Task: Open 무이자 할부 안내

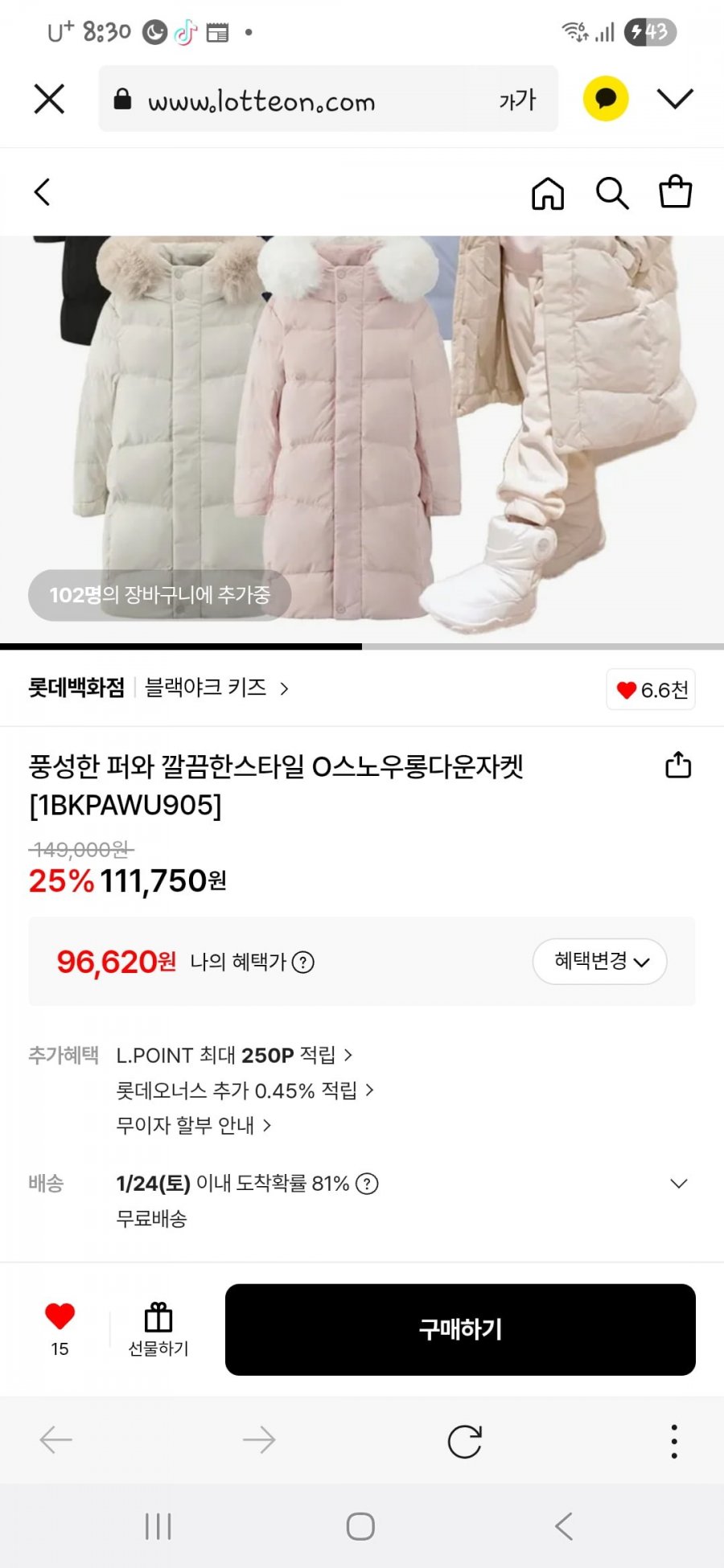Action: 193,1125
